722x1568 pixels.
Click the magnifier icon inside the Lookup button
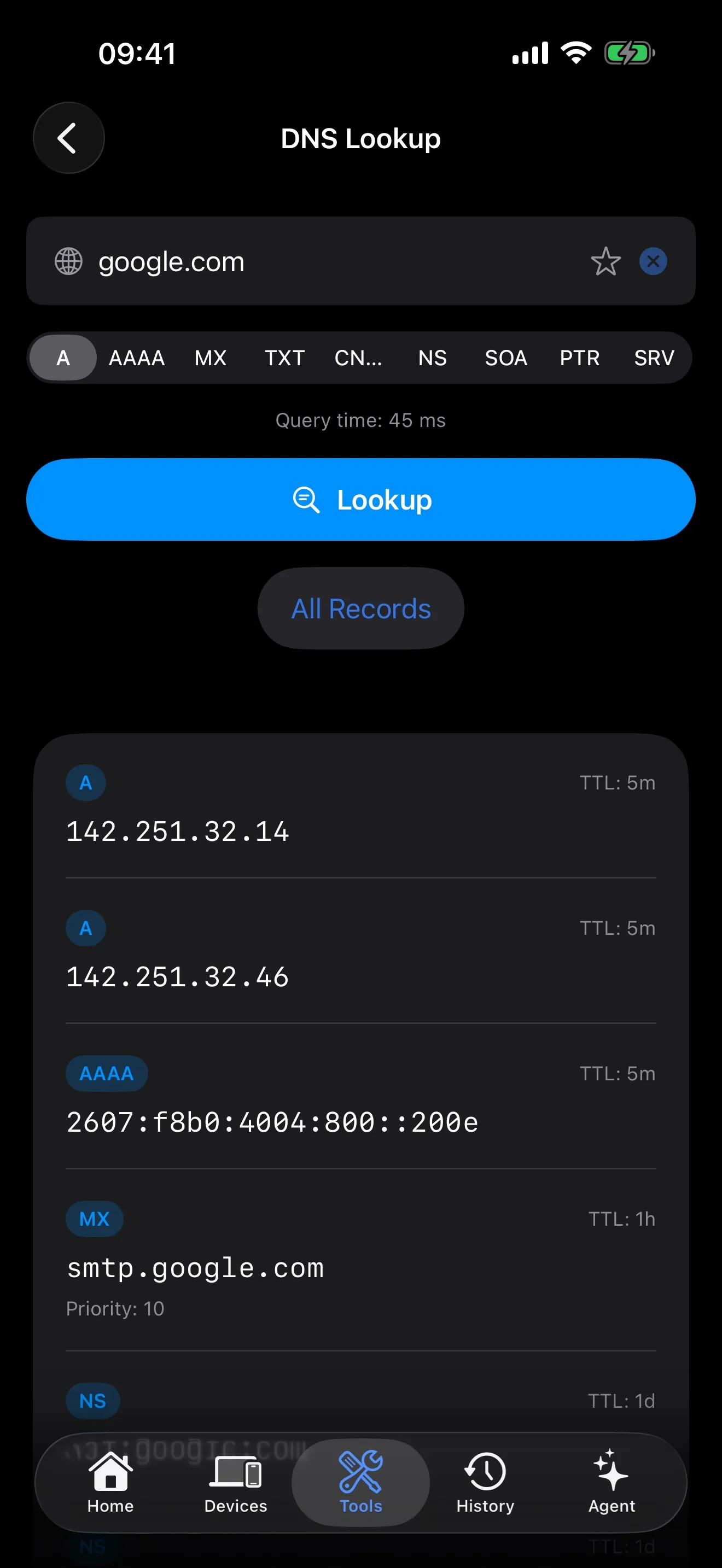(307, 499)
